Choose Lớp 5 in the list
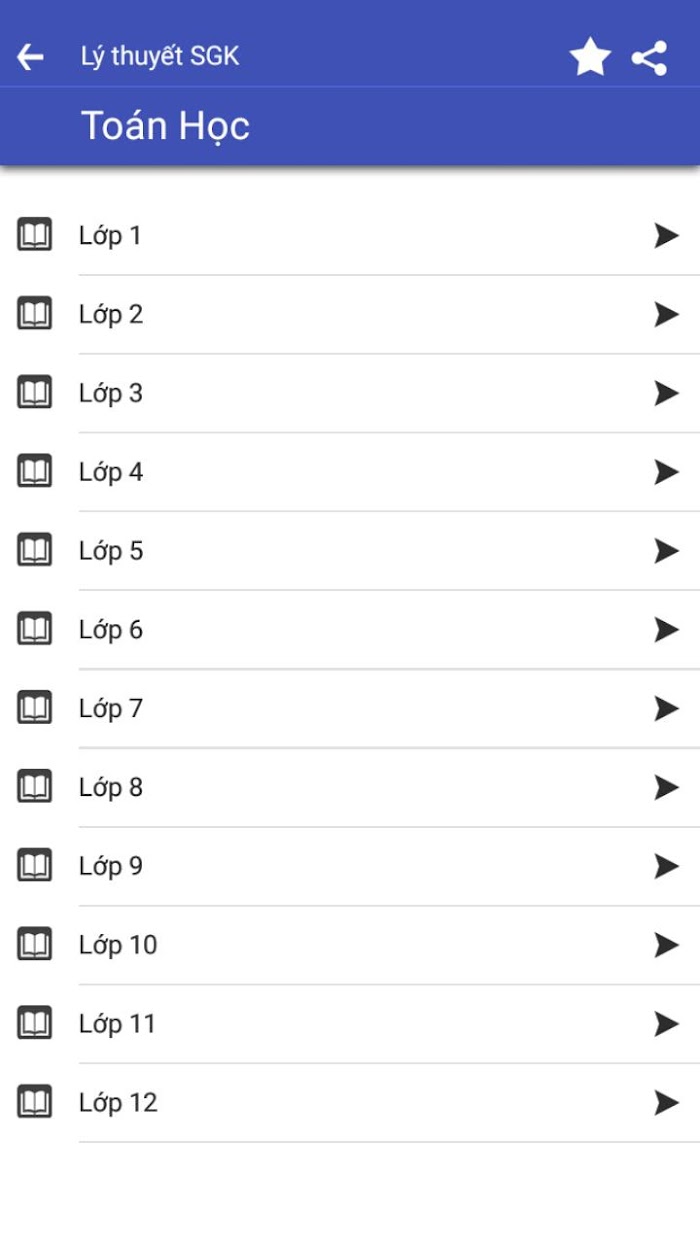Image resolution: width=700 pixels, height=1244 pixels. coord(350,551)
